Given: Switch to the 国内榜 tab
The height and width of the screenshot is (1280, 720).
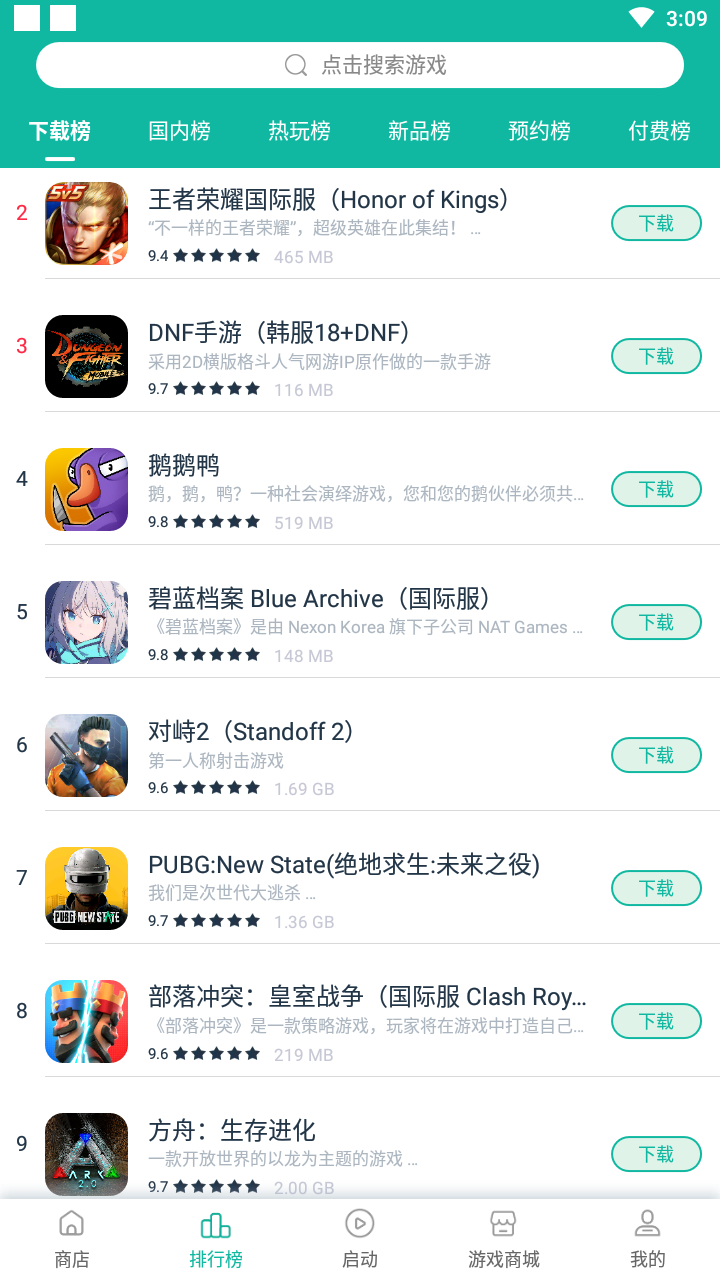Looking at the screenshot, I should coord(180,131).
